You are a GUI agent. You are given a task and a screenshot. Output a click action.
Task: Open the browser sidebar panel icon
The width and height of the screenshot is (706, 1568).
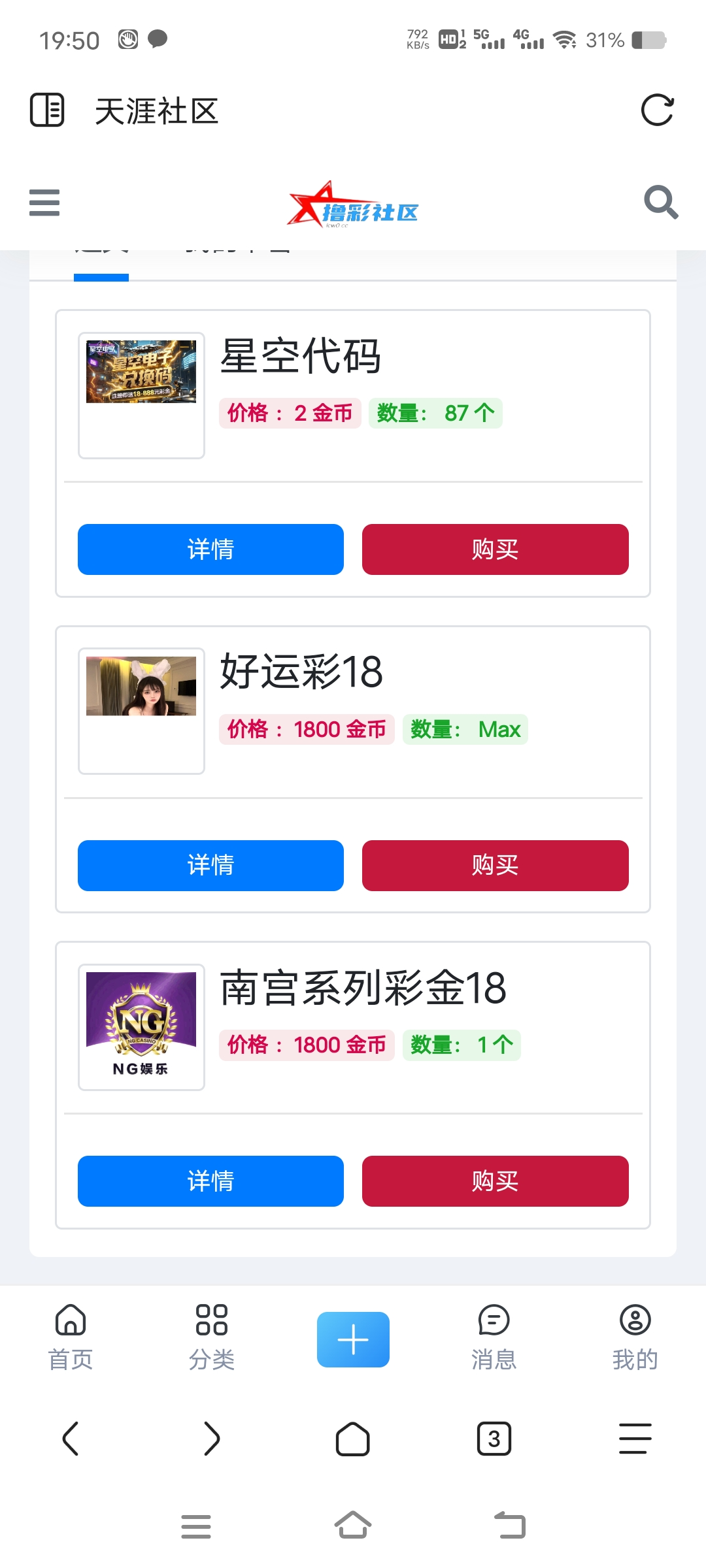pos(47,110)
